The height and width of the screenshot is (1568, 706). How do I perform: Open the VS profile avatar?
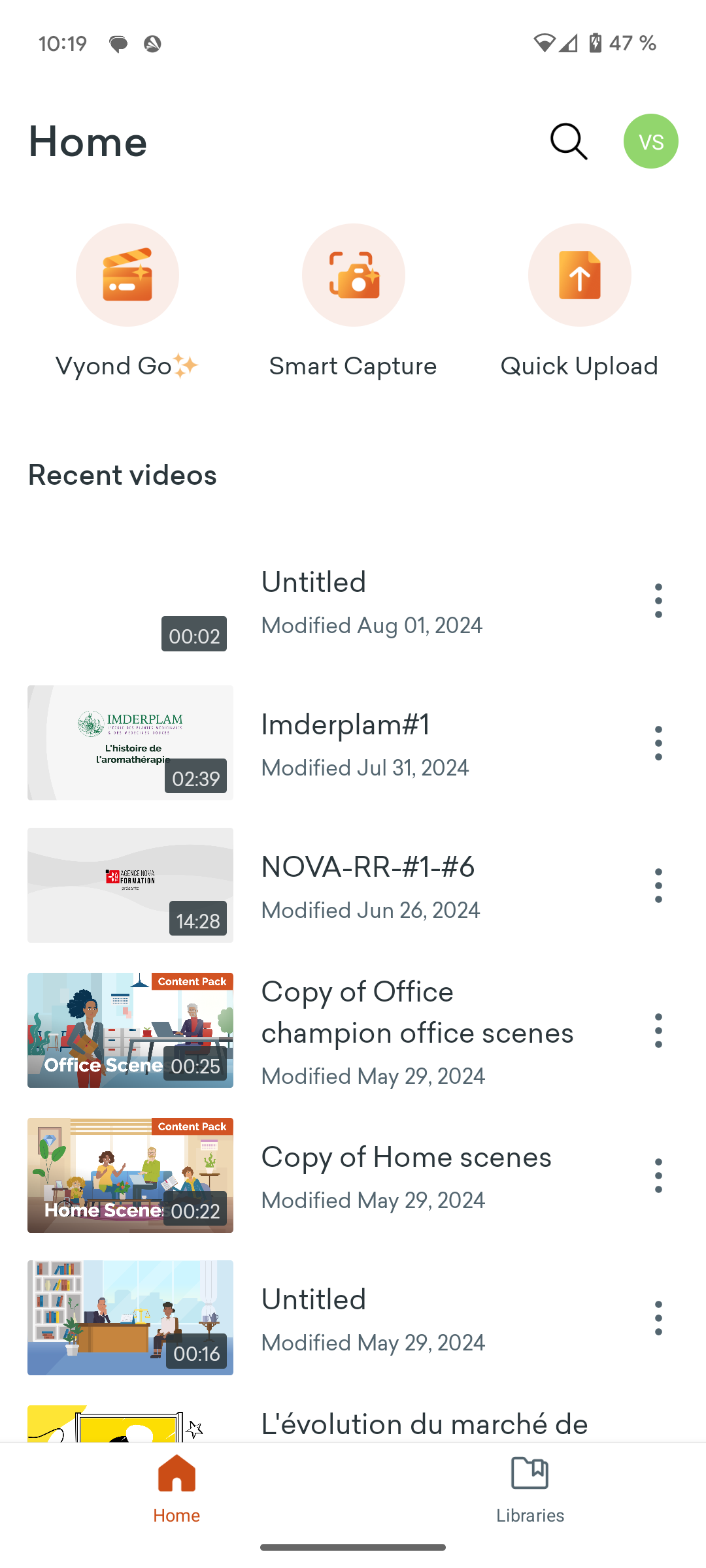(x=650, y=141)
